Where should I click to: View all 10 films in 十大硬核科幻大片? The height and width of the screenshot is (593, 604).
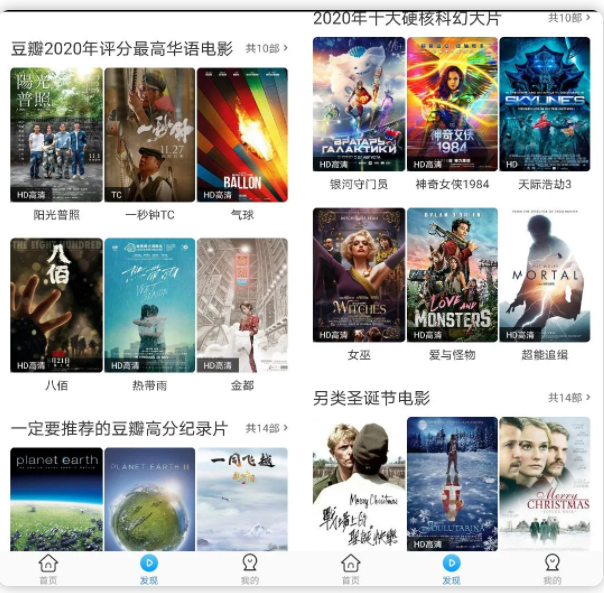click(568, 18)
